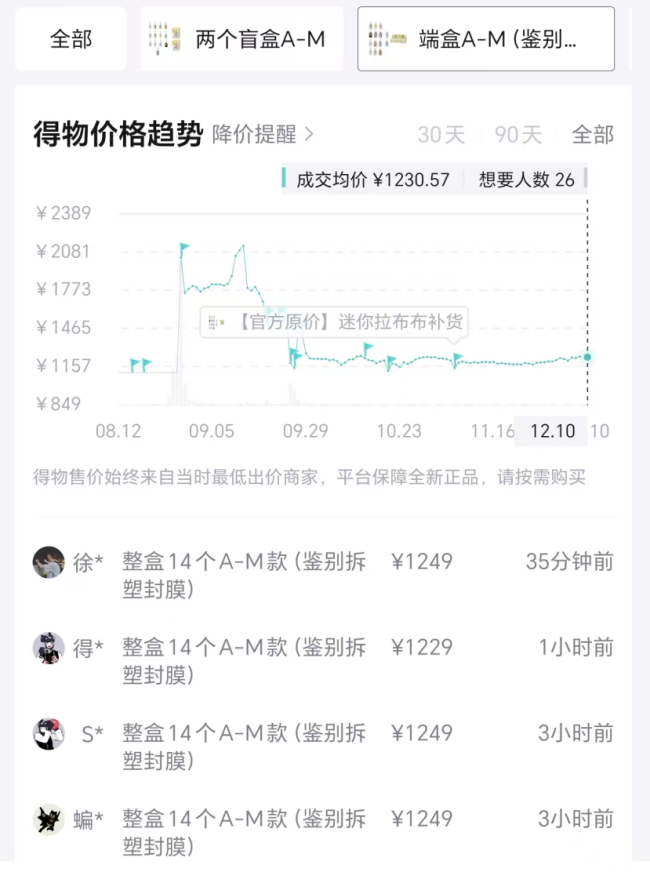The width and height of the screenshot is (650, 872).
Task: Select the 端盒A-M variant chip
Action: click(x=486, y=39)
